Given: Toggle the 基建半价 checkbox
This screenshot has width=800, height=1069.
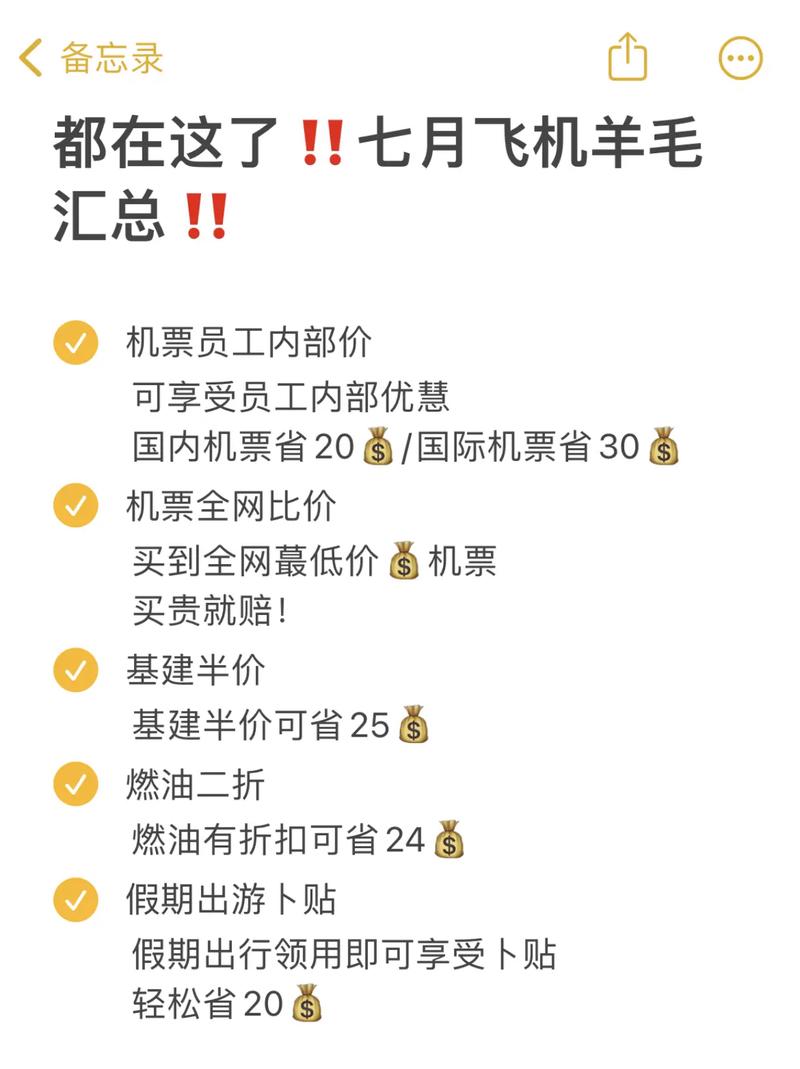Looking at the screenshot, I should coord(76,670).
